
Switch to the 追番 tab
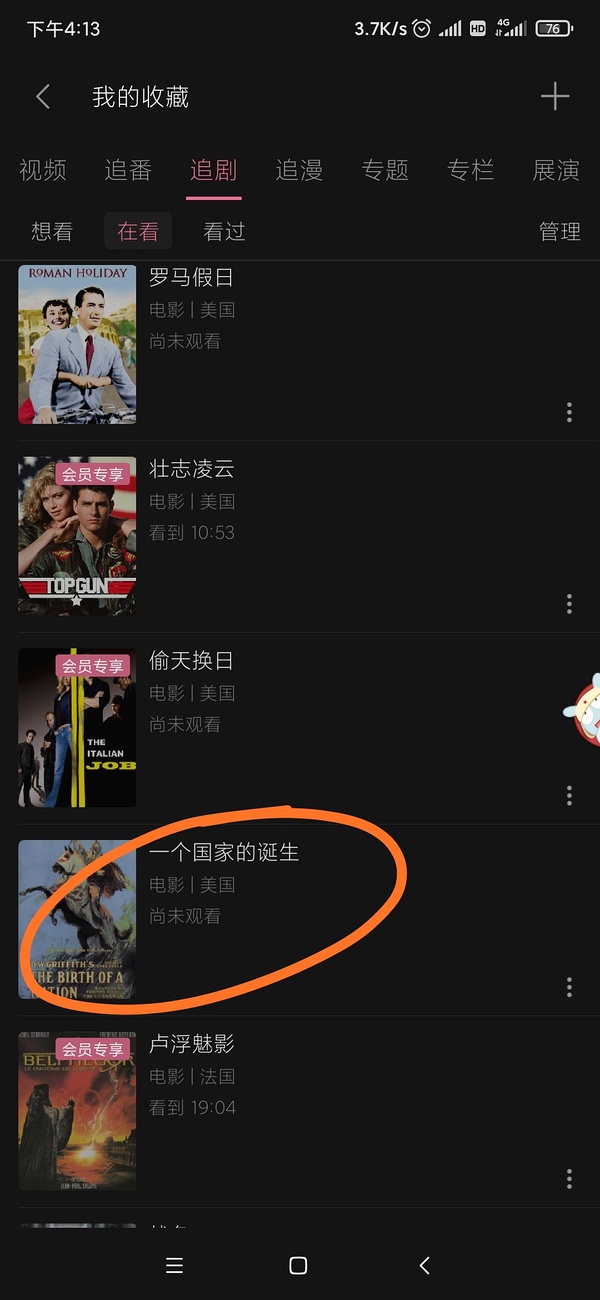click(x=128, y=170)
